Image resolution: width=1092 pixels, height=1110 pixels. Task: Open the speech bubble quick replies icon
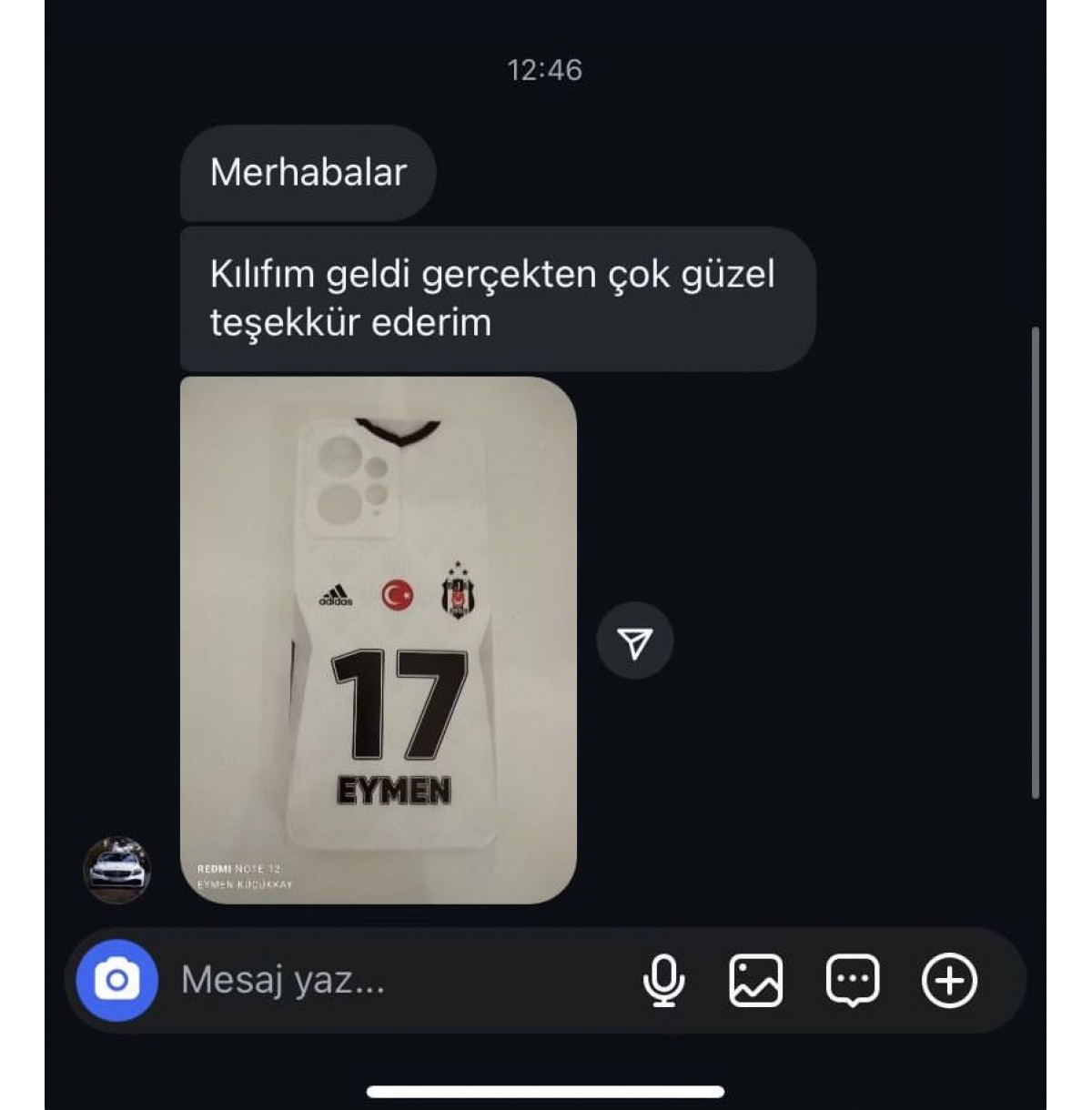click(852, 981)
